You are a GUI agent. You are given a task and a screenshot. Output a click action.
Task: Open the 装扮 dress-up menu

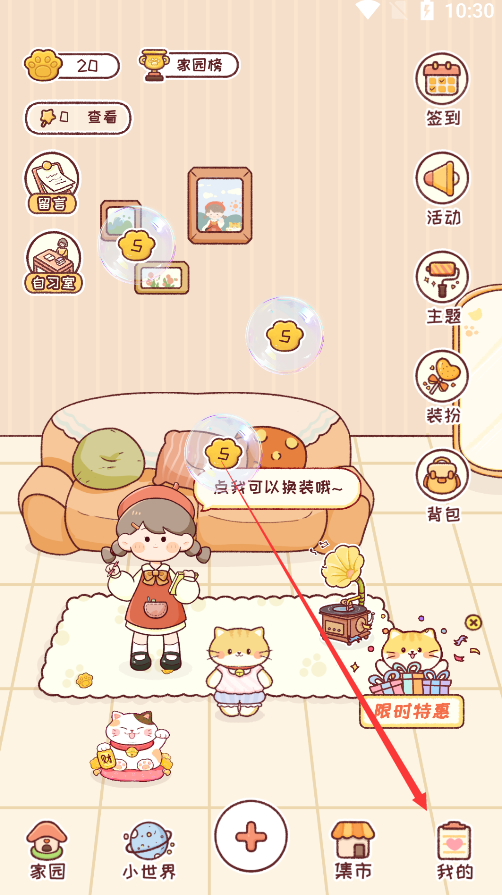pyautogui.click(x=442, y=386)
